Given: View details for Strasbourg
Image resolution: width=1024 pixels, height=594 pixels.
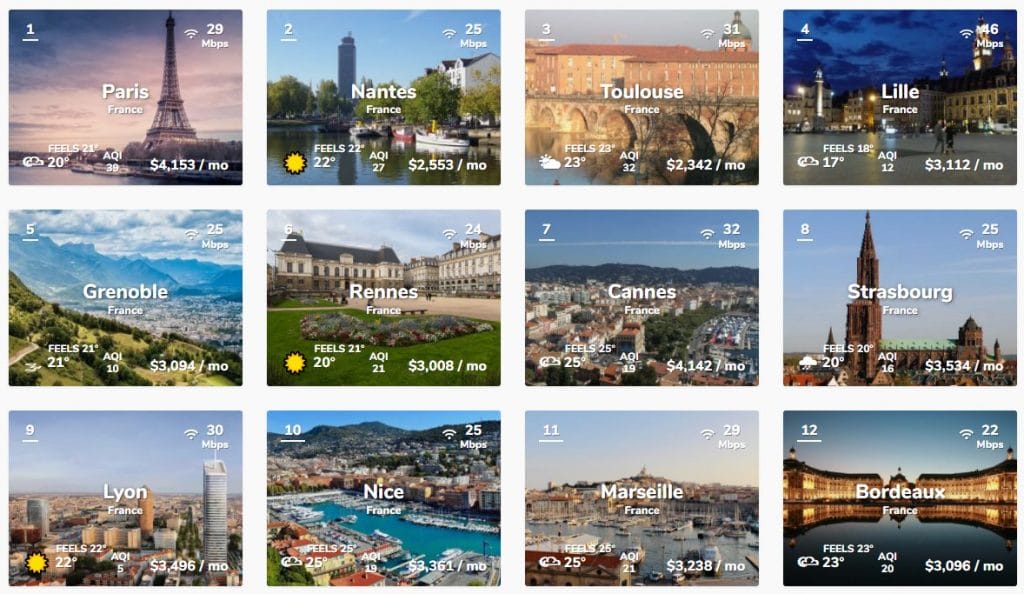Looking at the screenshot, I should 899,297.
